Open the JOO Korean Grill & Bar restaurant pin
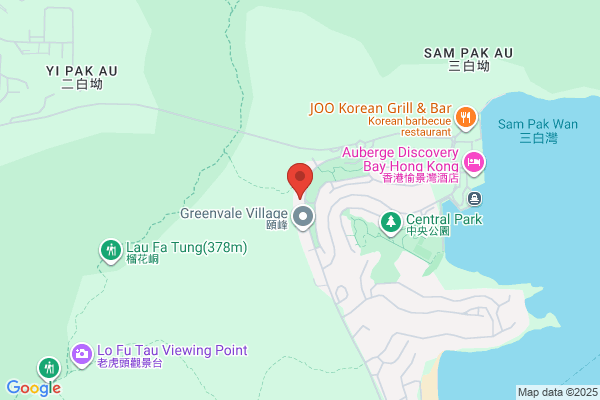The image size is (600, 400). tap(465, 118)
